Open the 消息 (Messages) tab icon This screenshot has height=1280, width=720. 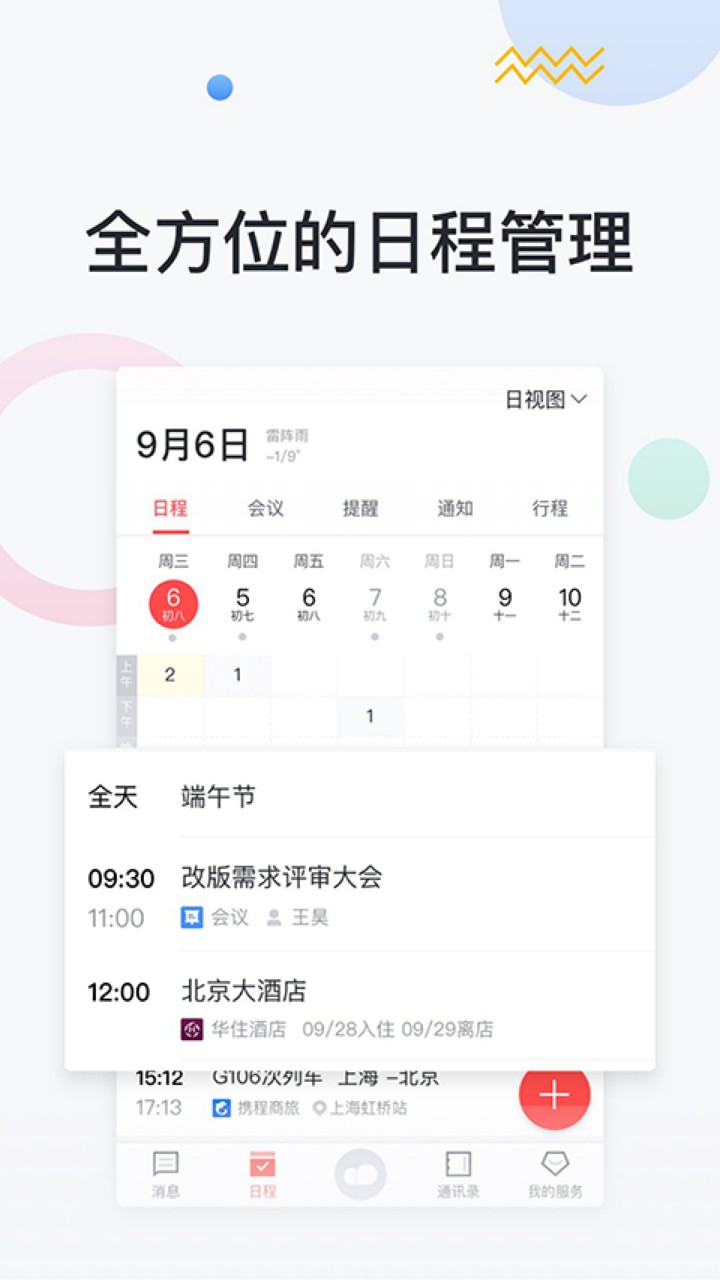(x=163, y=1166)
